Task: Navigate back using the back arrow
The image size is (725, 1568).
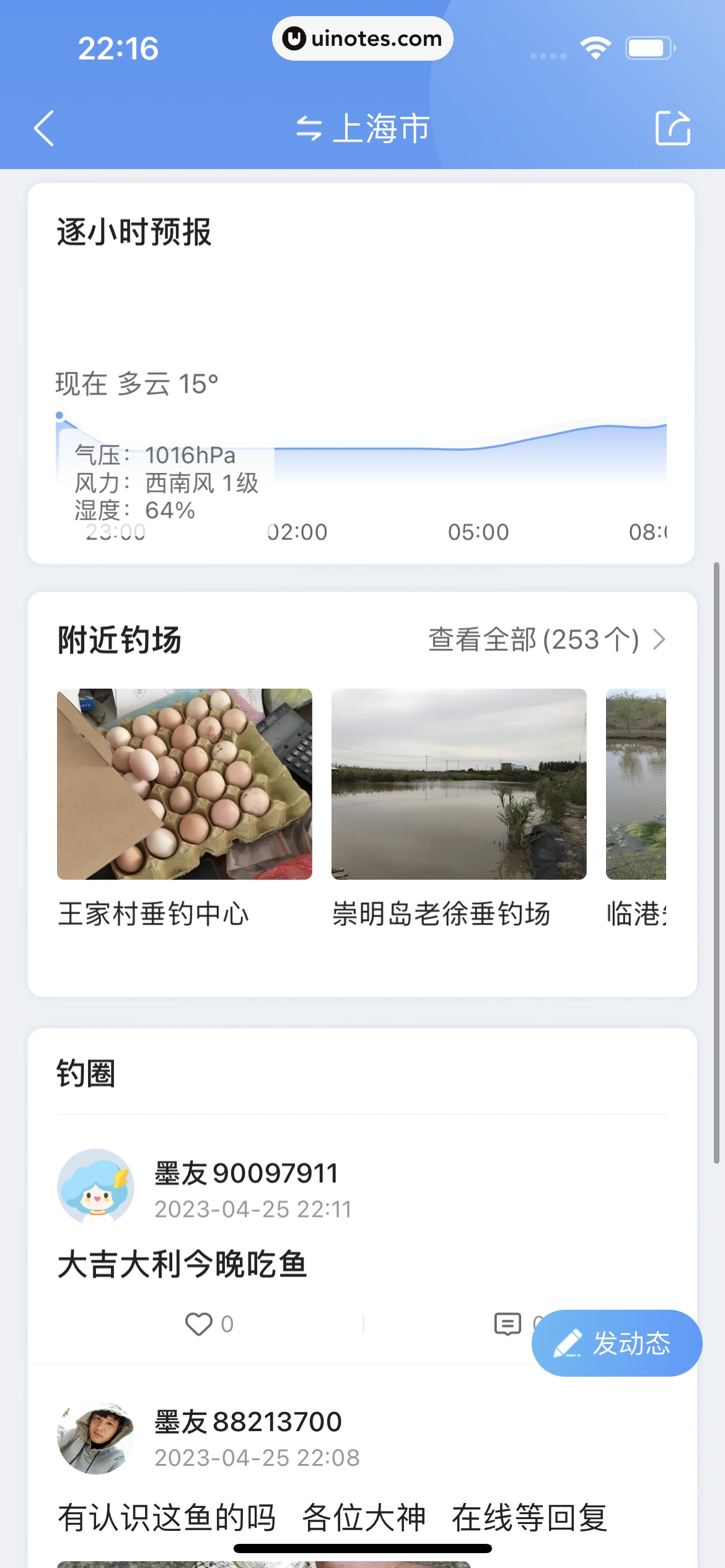Action: [x=43, y=128]
